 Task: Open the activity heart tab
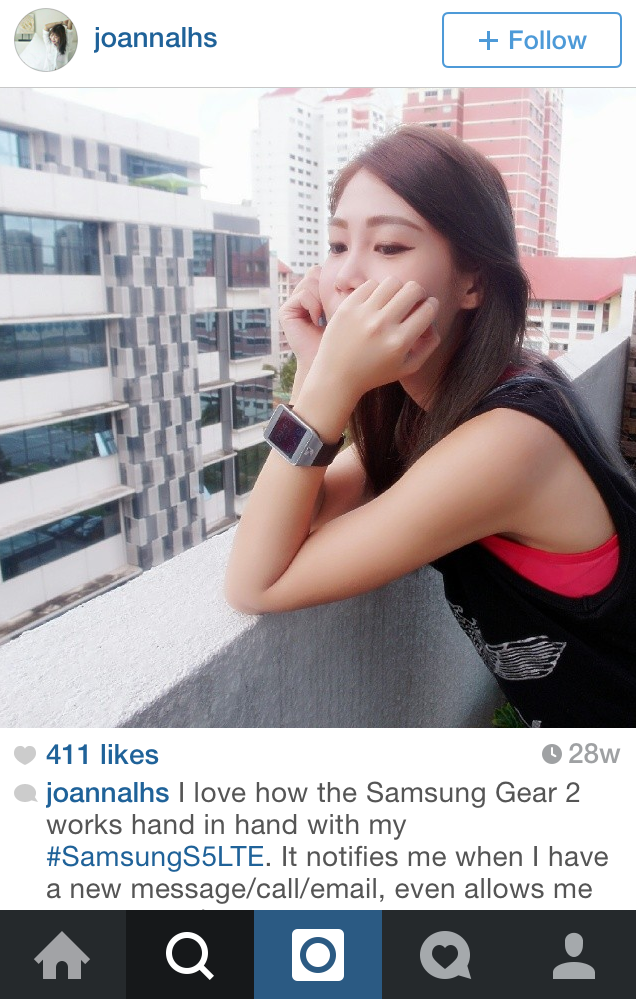pyautogui.click(x=445, y=955)
